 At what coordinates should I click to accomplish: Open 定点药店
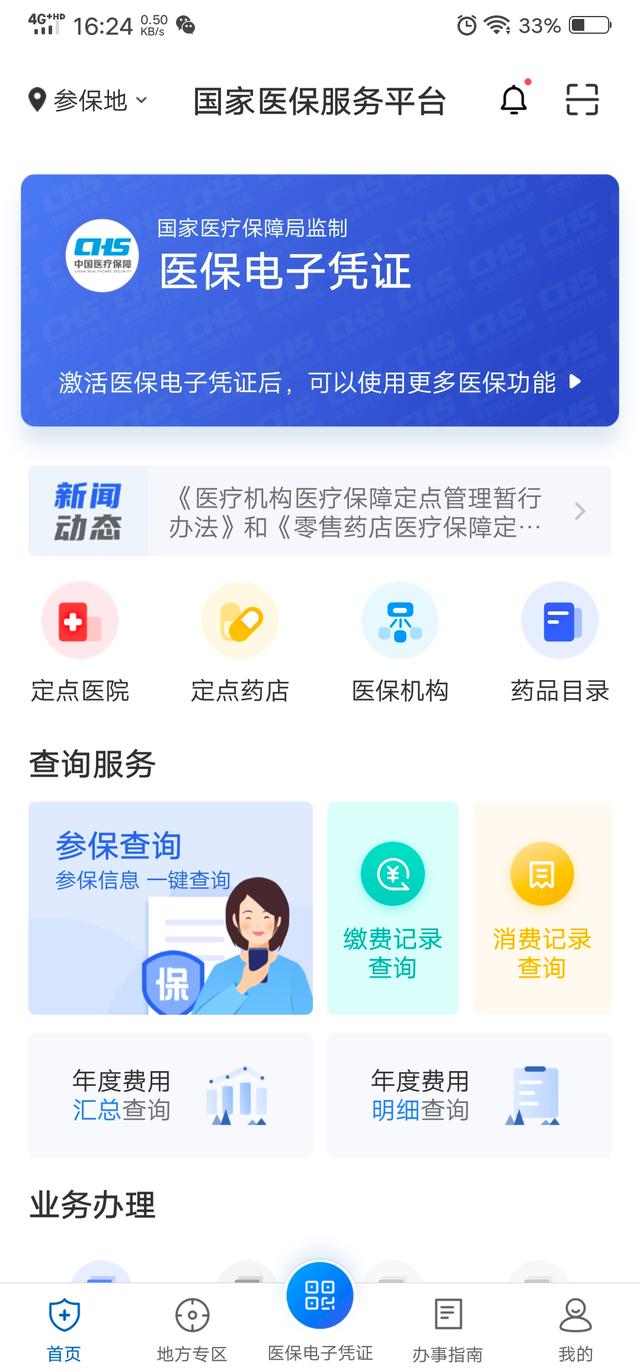coord(240,643)
